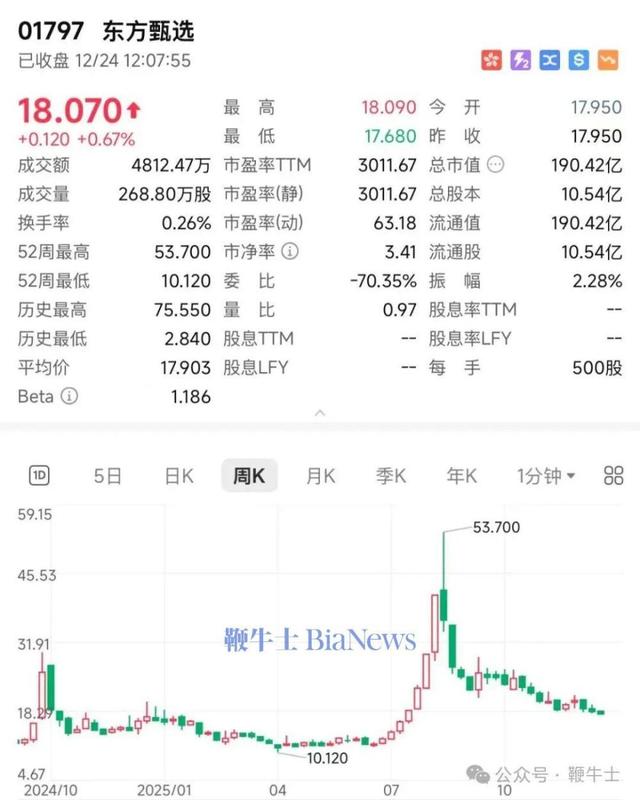Image resolution: width=640 pixels, height=800 pixels.
Task: Switch to the 月K chart tab
Action: [x=320, y=477]
